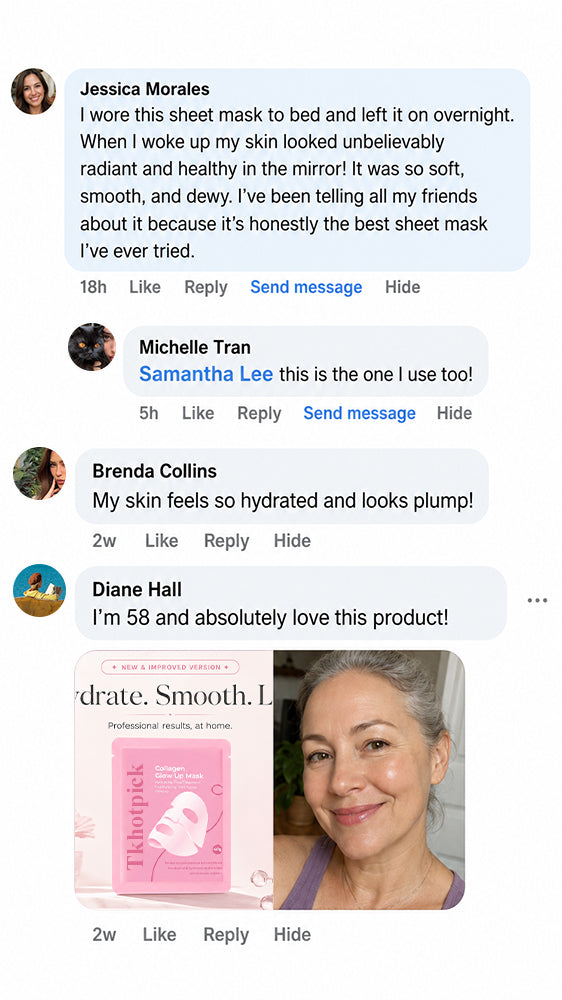Like Diane Hall's comment
The width and height of the screenshot is (562, 1000).
point(159,934)
